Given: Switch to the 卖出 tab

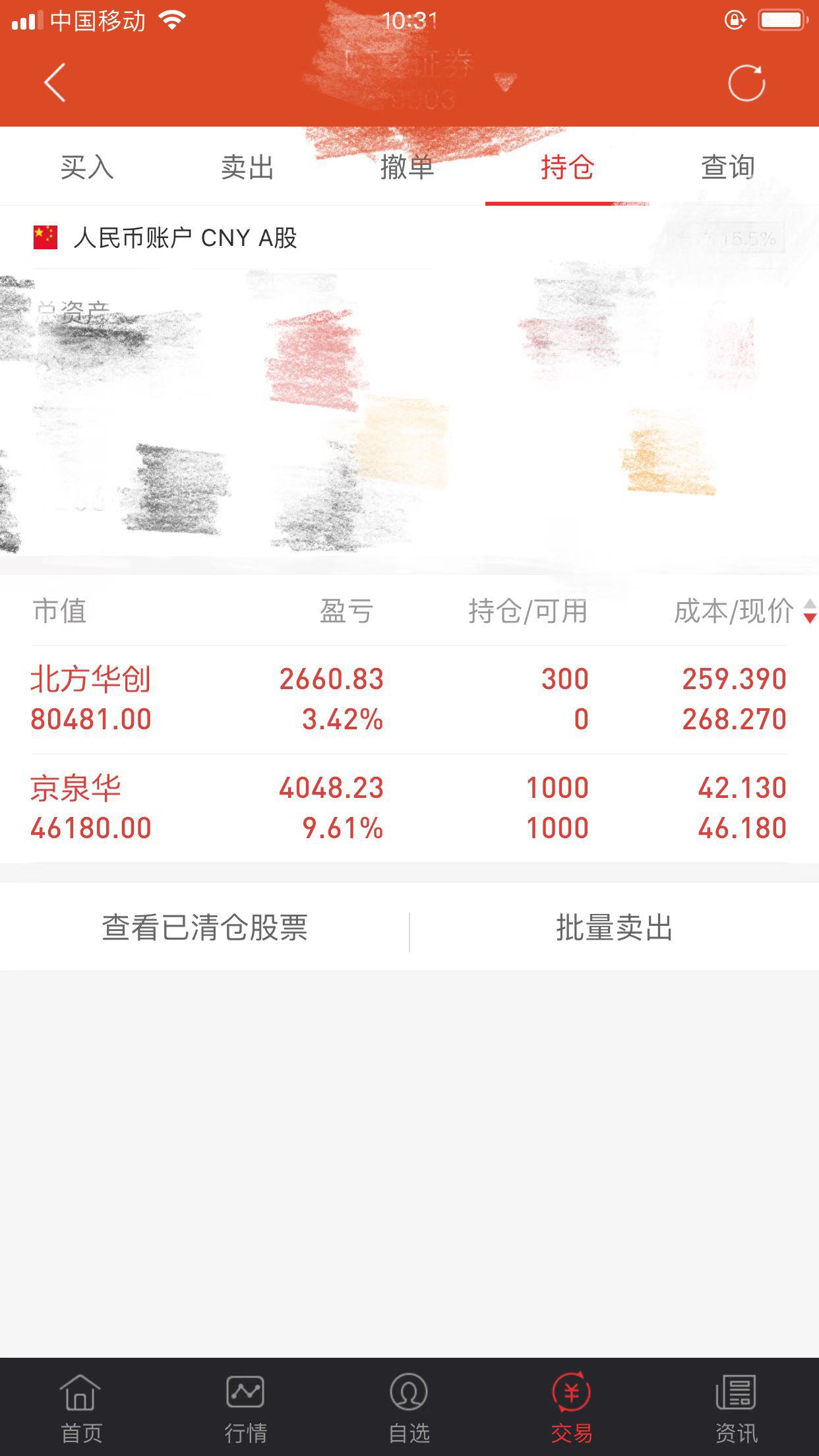Looking at the screenshot, I should (x=247, y=167).
